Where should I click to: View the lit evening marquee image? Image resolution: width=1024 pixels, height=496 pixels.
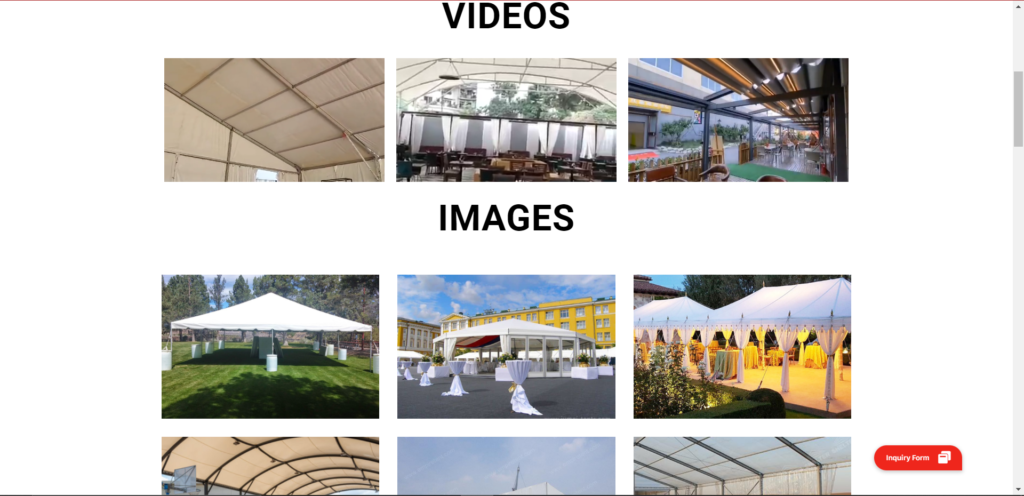click(x=742, y=346)
